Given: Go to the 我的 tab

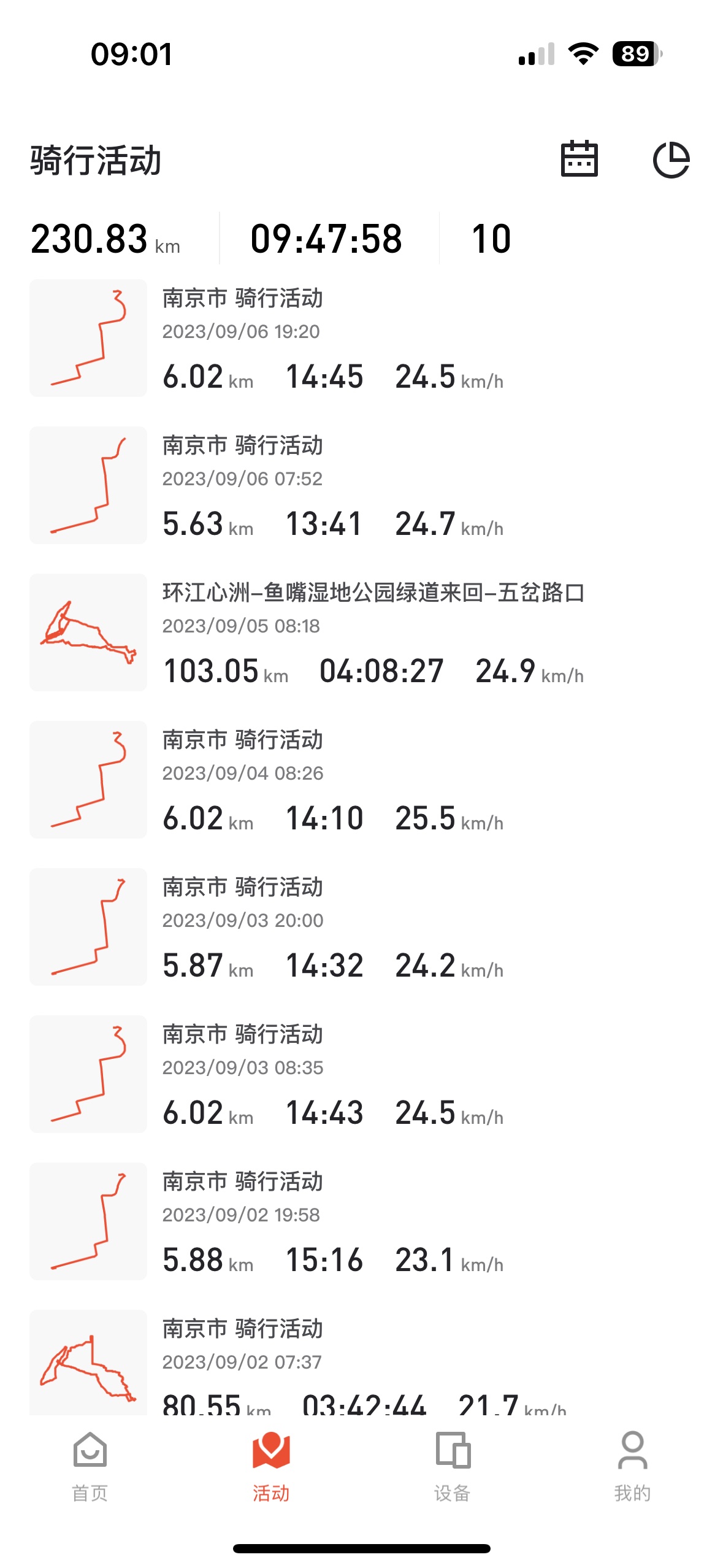Looking at the screenshot, I should [x=633, y=1467].
